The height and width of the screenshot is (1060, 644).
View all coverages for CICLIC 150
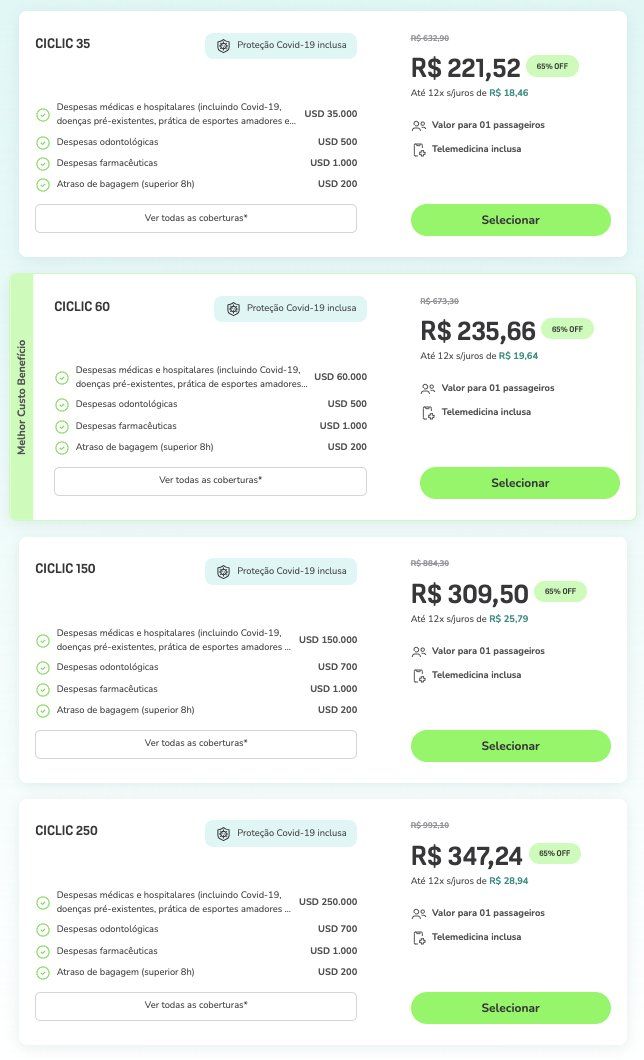pos(196,744)
